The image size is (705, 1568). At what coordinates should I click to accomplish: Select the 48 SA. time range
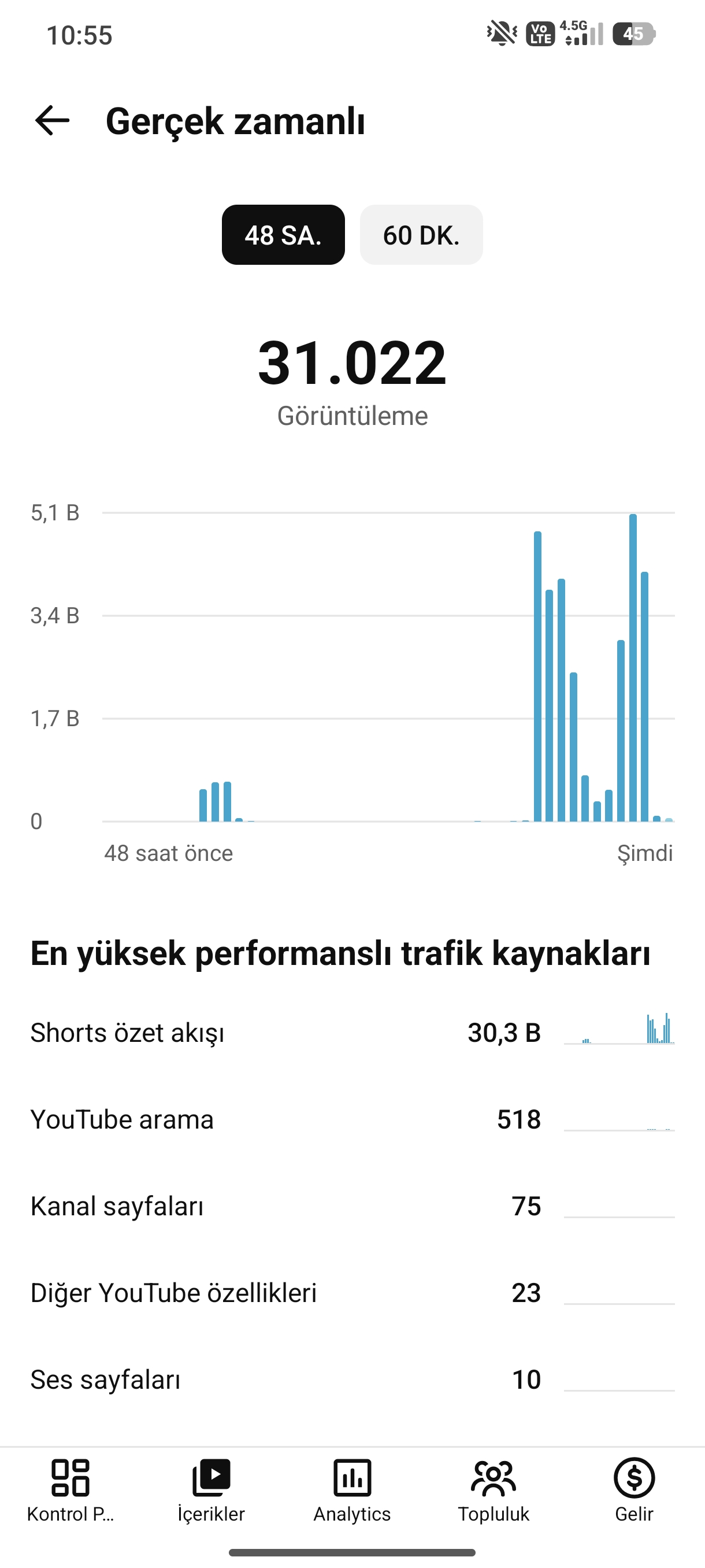tap(283, 235)
